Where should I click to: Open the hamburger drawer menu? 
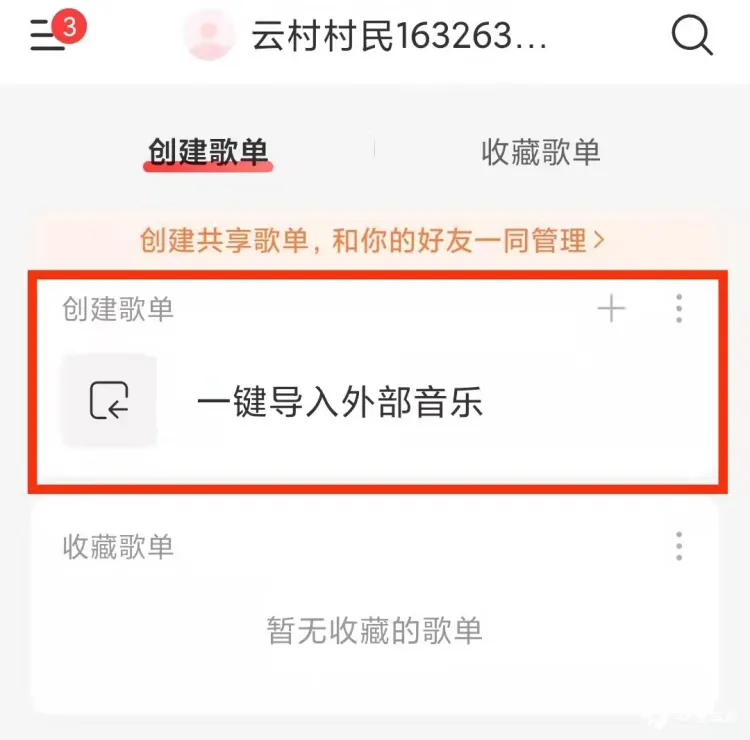click(x=47, y=36)
